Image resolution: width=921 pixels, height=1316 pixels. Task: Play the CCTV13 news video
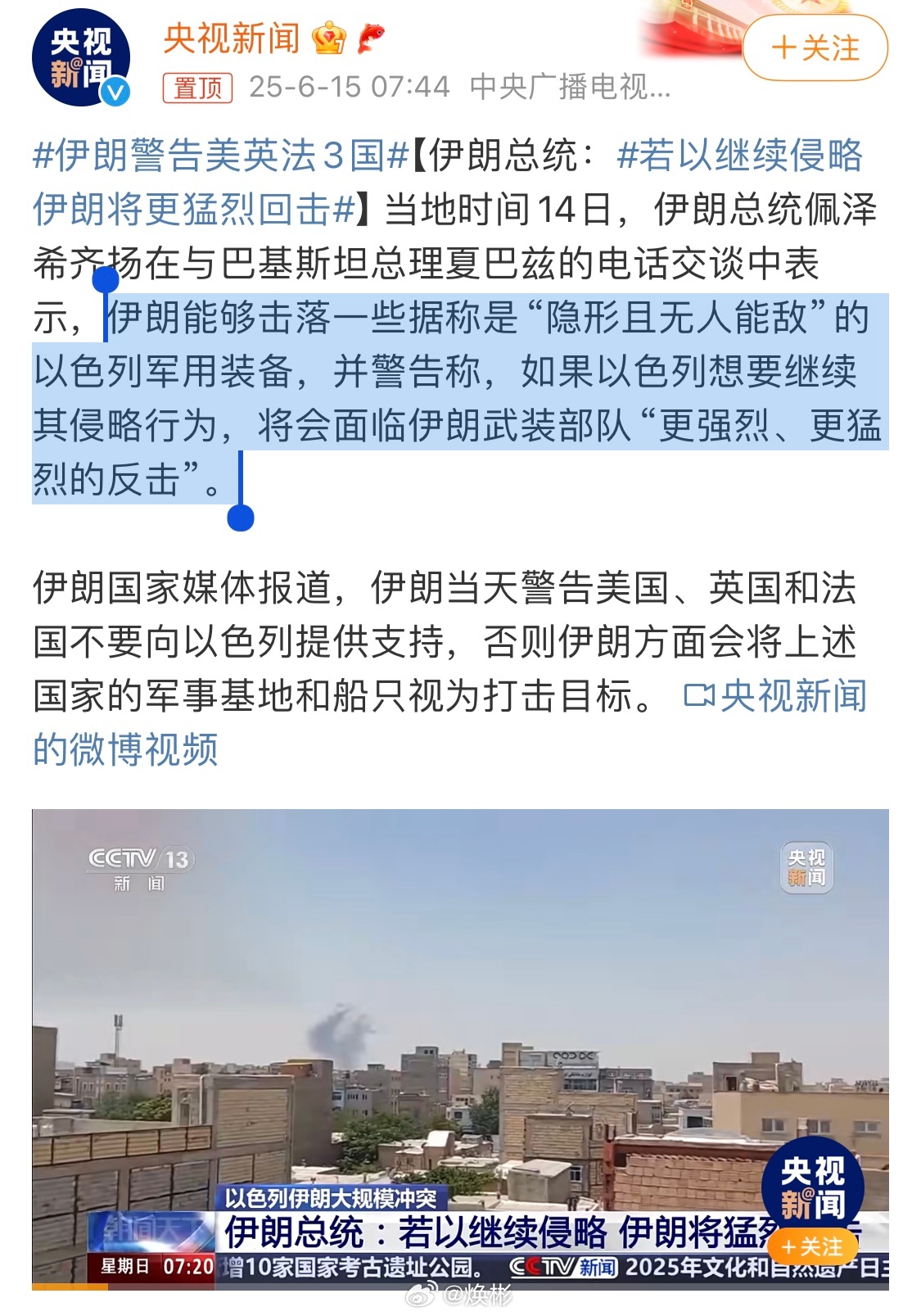(460, 1048)
